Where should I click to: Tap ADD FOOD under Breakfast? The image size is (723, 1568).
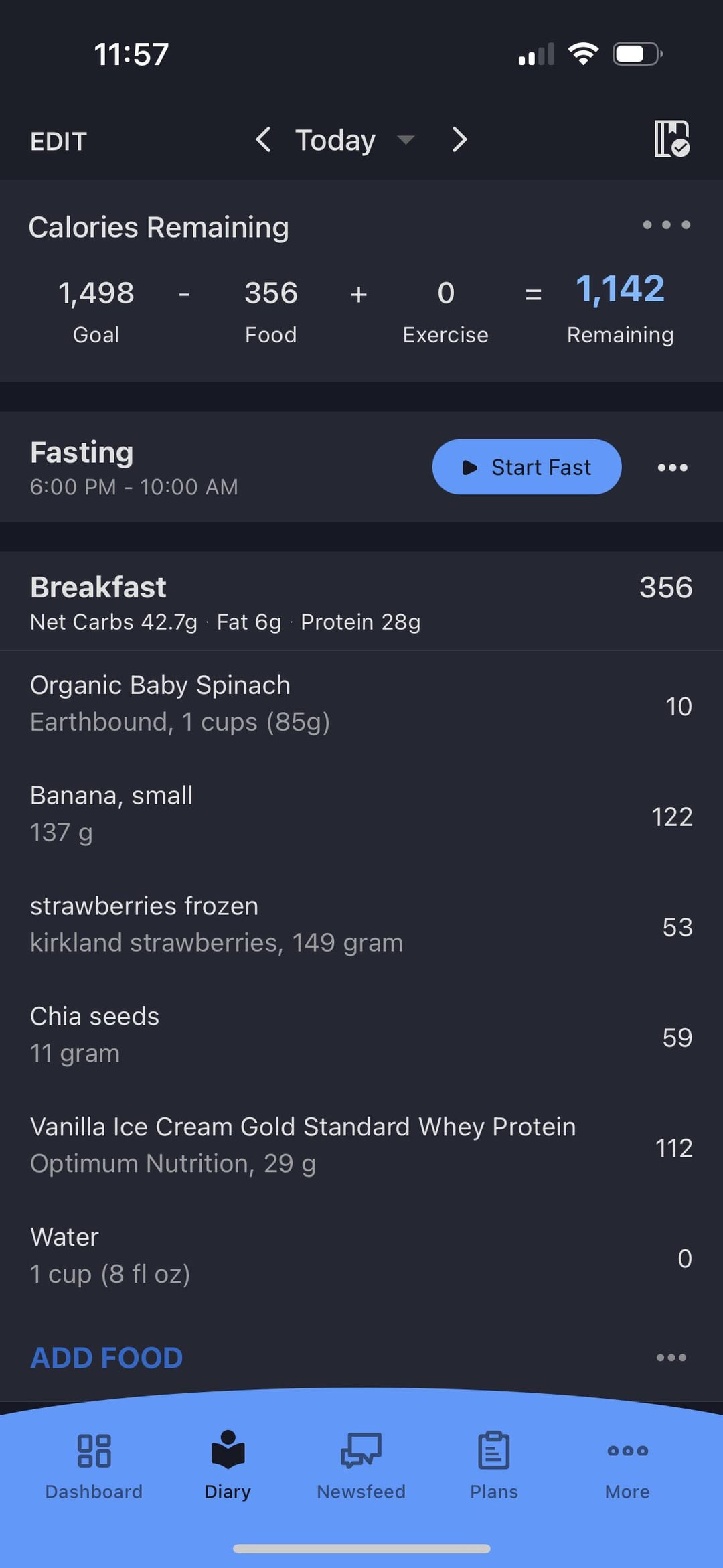[x=106, y=1358]
